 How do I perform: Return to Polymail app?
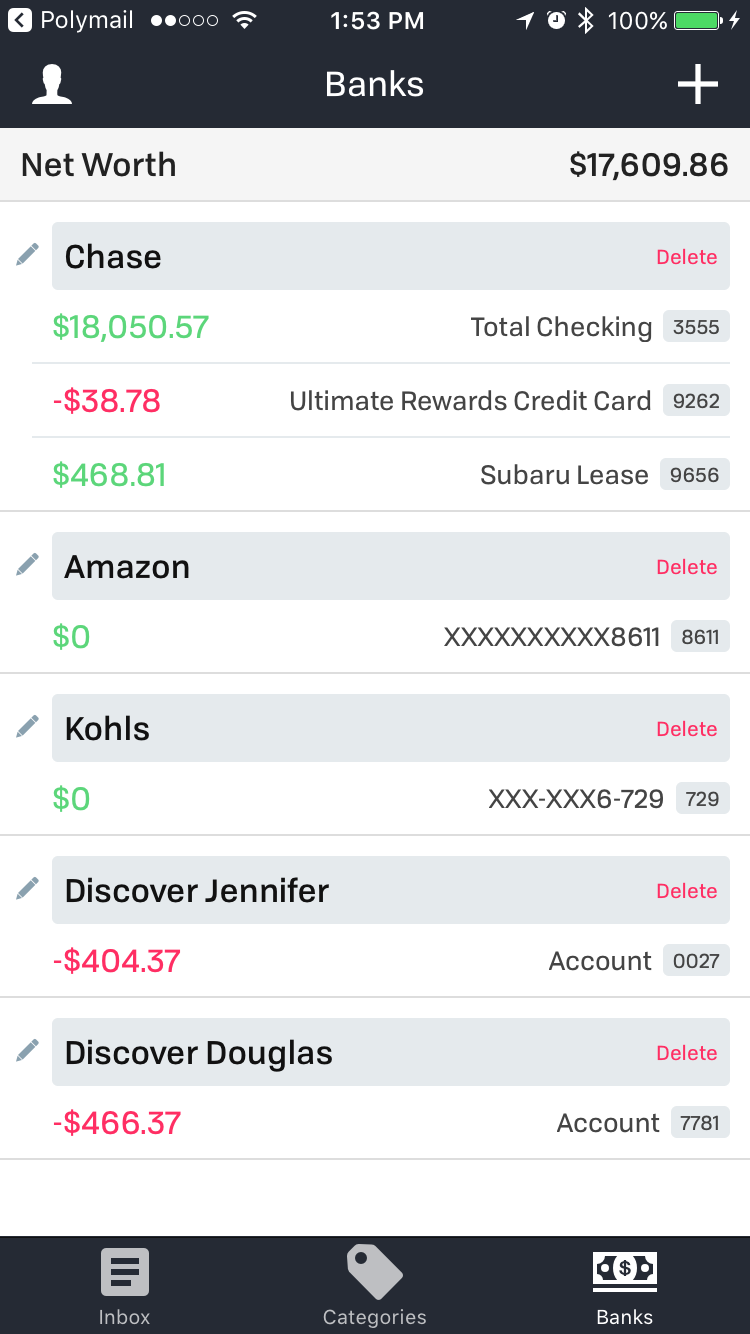(x=70, y=20)
